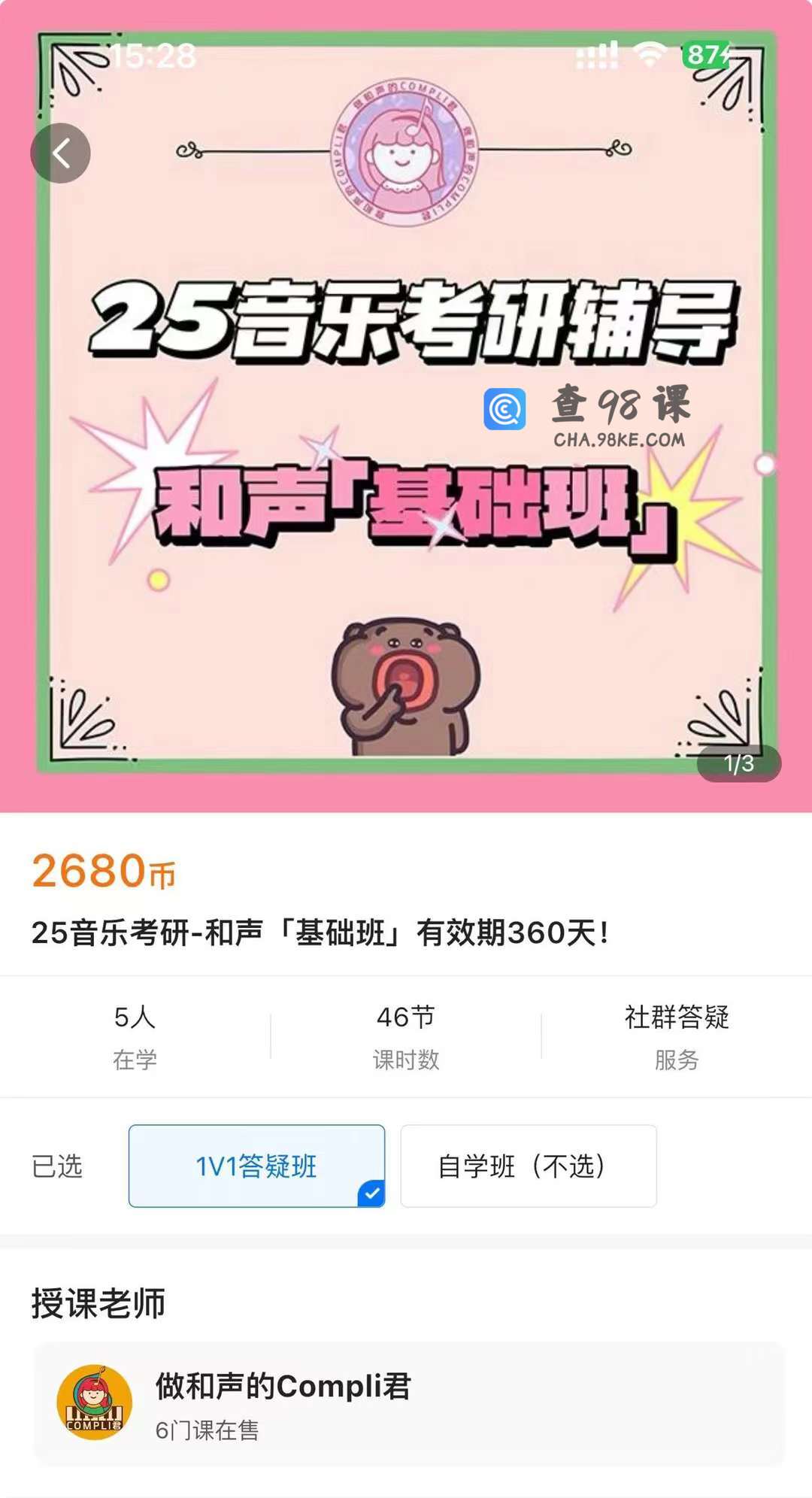
Task: Select the 1V1答疑班 option
Action: 256,1166
